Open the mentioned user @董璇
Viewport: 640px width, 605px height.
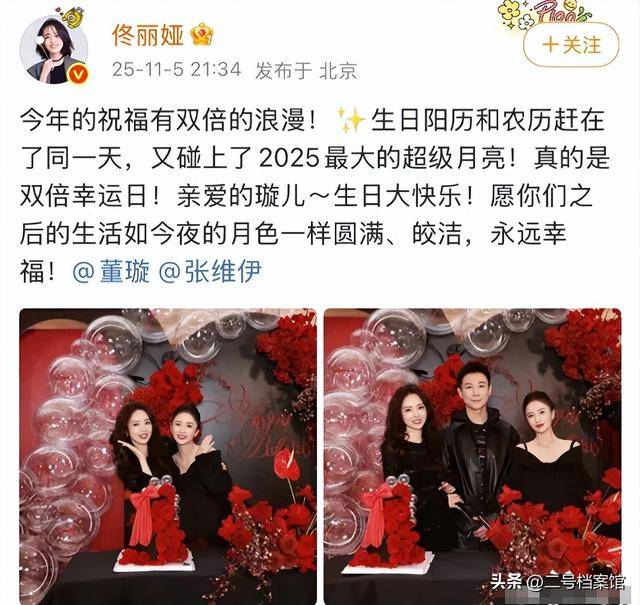click(x=109, y=272)
